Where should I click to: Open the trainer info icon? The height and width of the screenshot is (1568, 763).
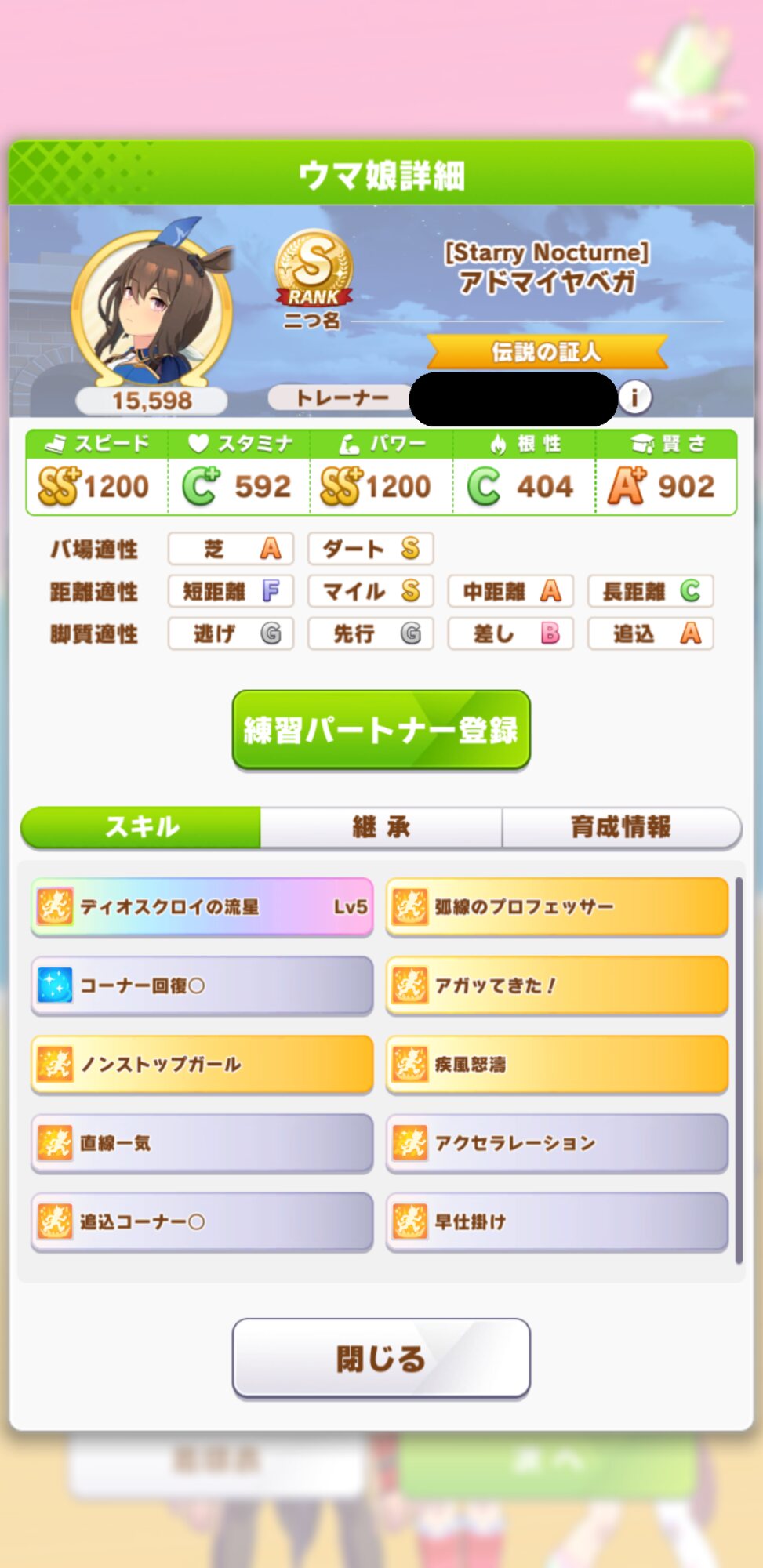click(634, 397)
